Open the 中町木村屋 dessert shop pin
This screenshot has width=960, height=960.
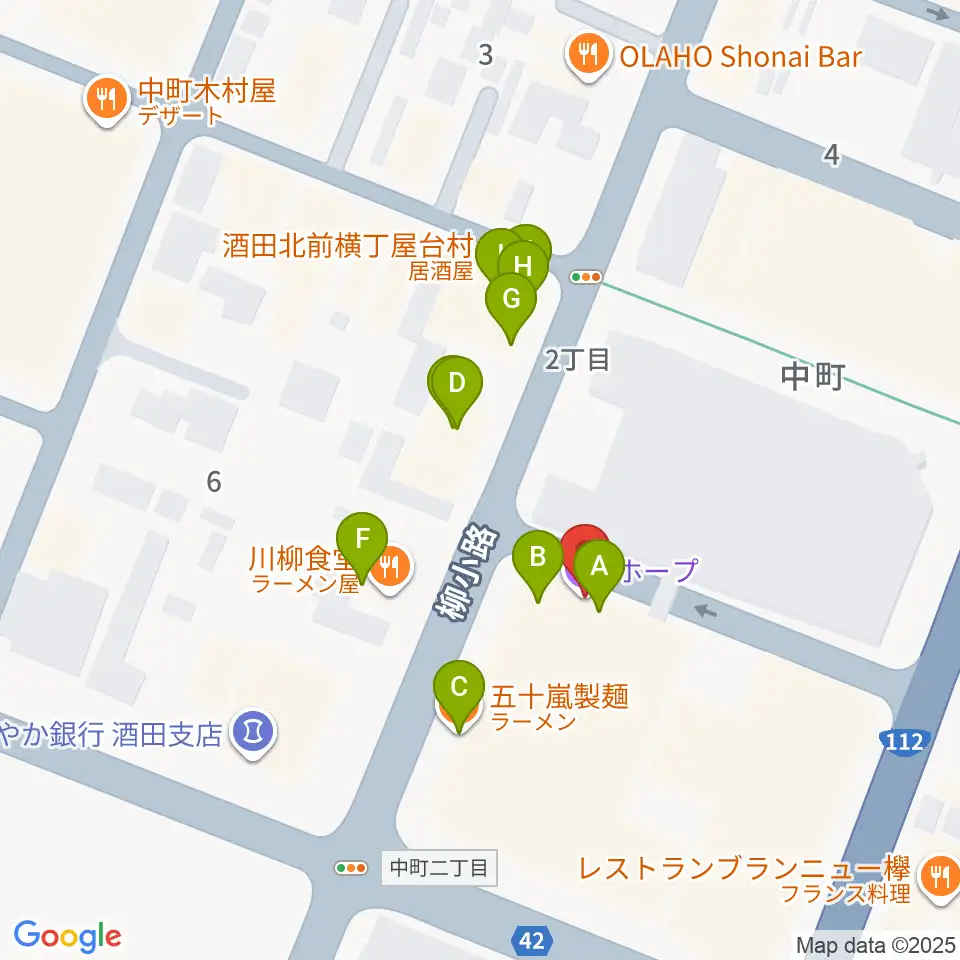point(107,100)
